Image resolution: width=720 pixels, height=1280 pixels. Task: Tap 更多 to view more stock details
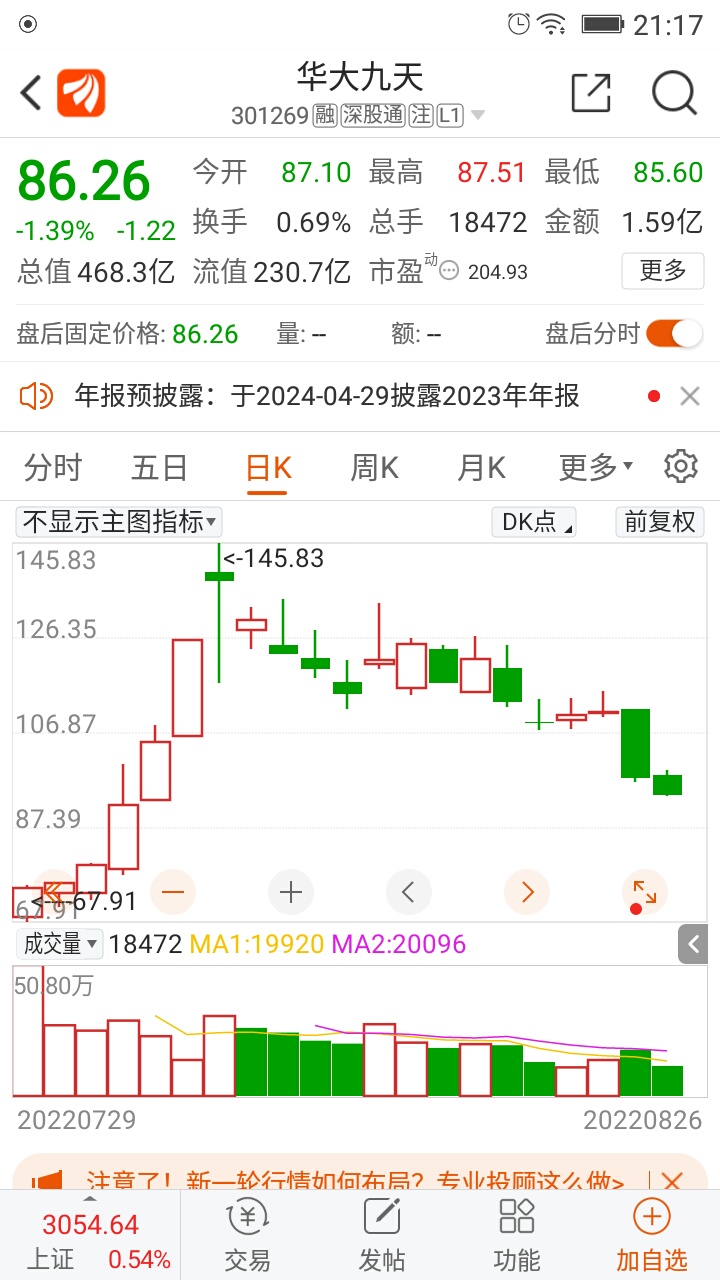click(662, 271)
